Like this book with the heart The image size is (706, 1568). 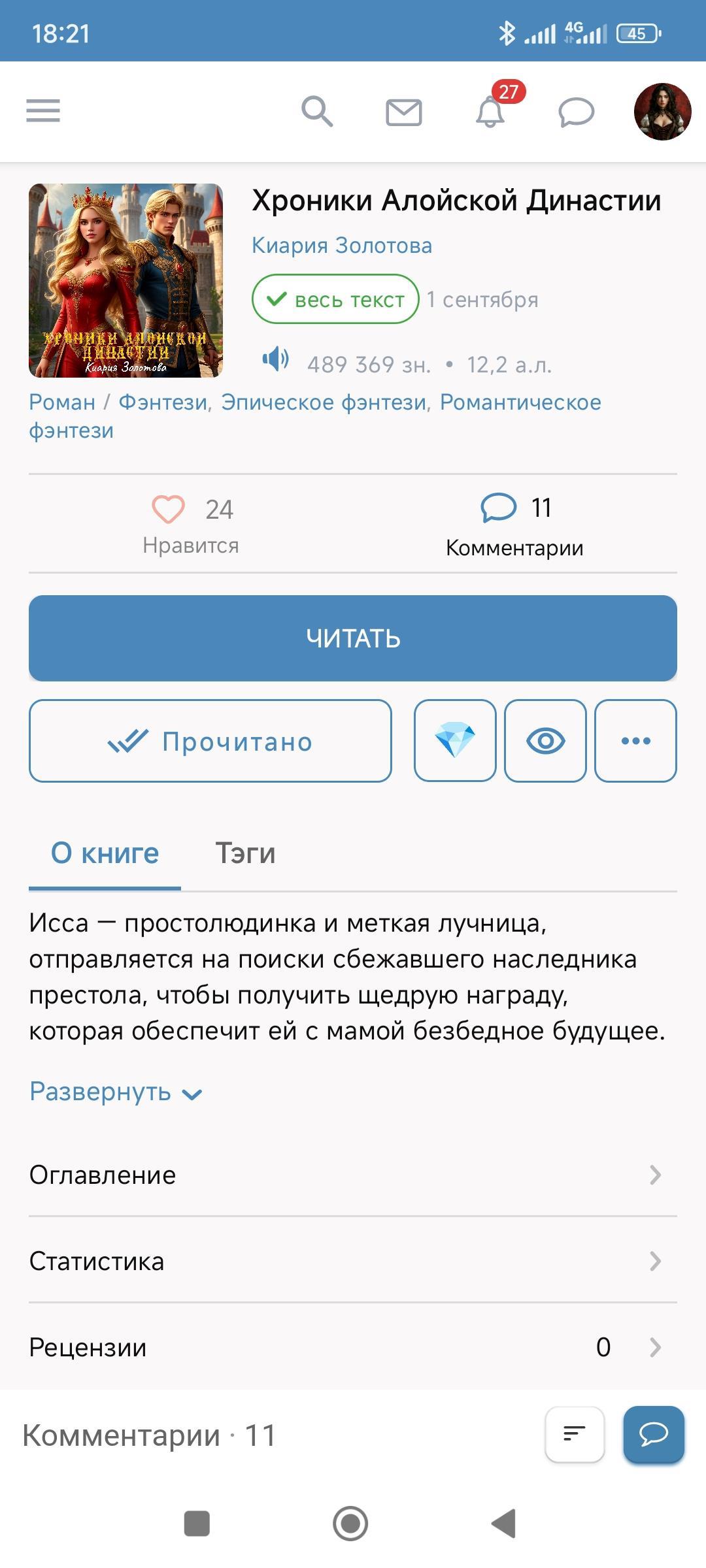169,509
